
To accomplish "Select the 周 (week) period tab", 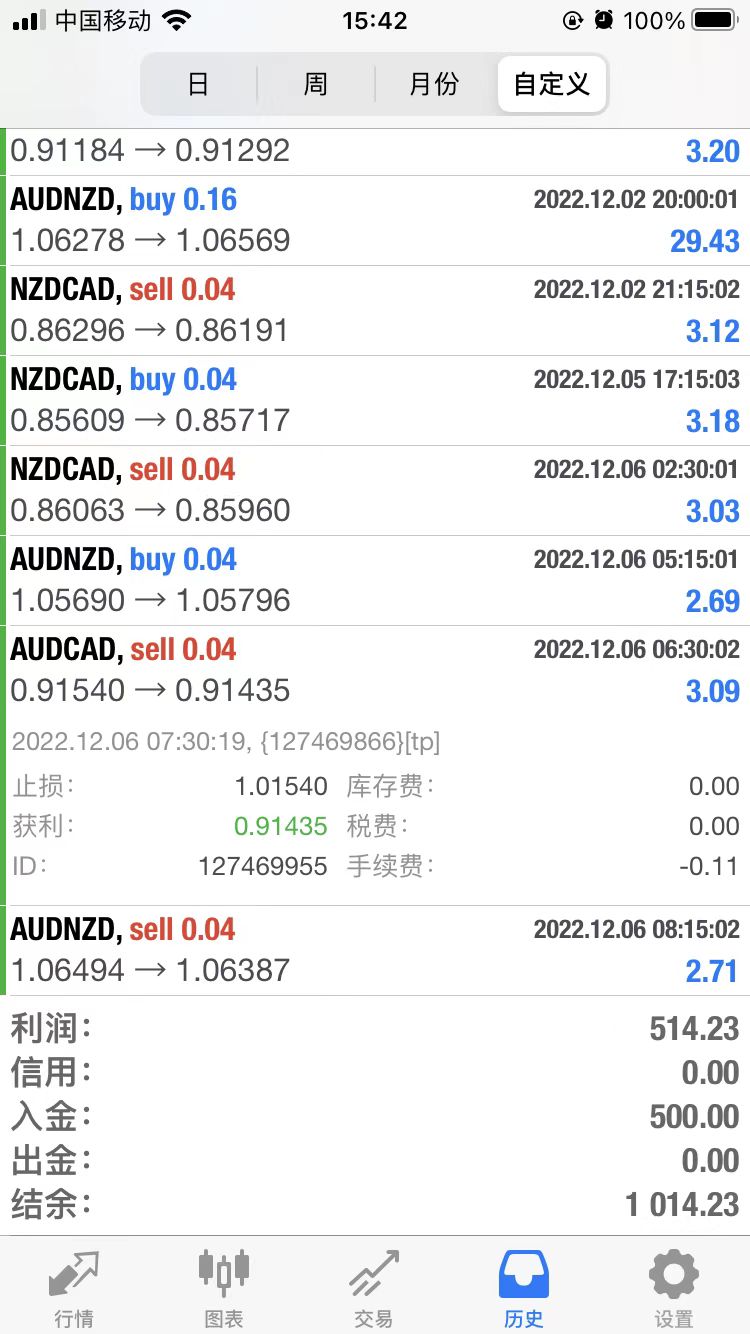I will click(316, 84).
